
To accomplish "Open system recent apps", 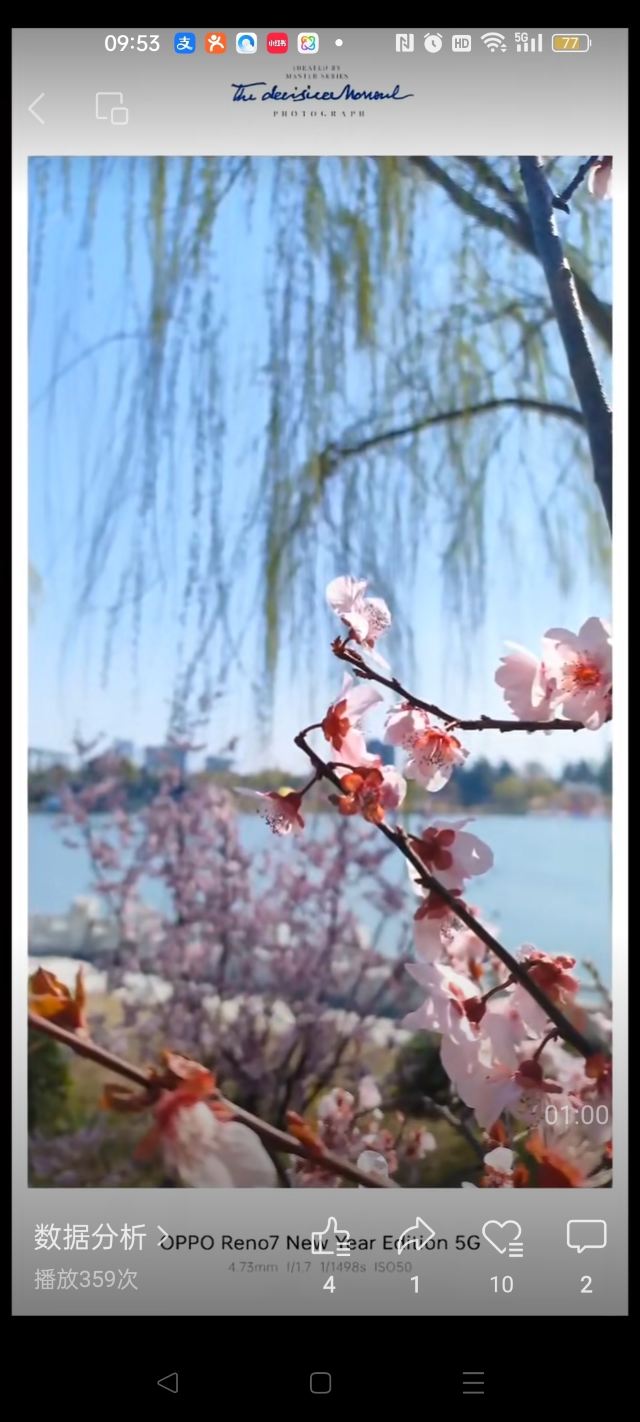I will [473, 1383].
